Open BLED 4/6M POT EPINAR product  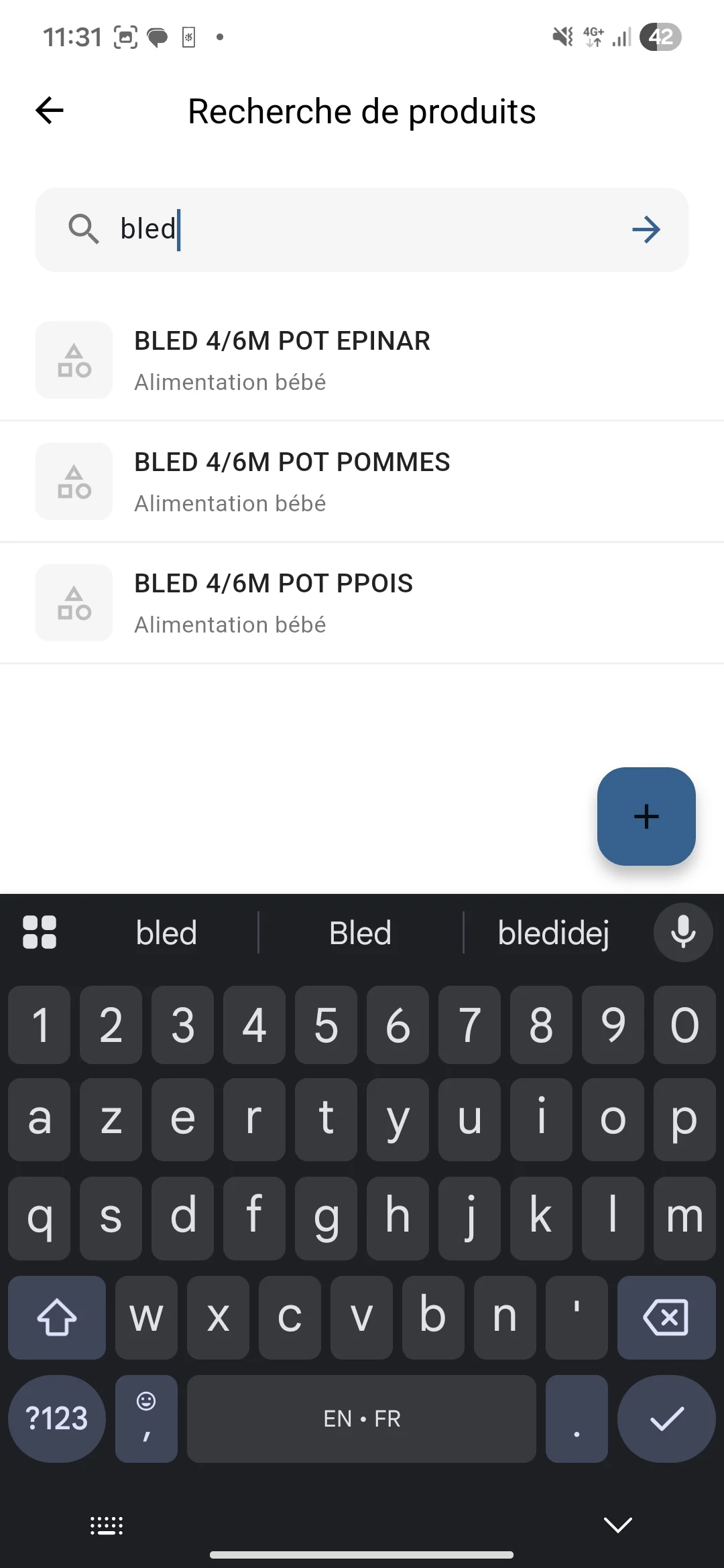pos(362,361)
